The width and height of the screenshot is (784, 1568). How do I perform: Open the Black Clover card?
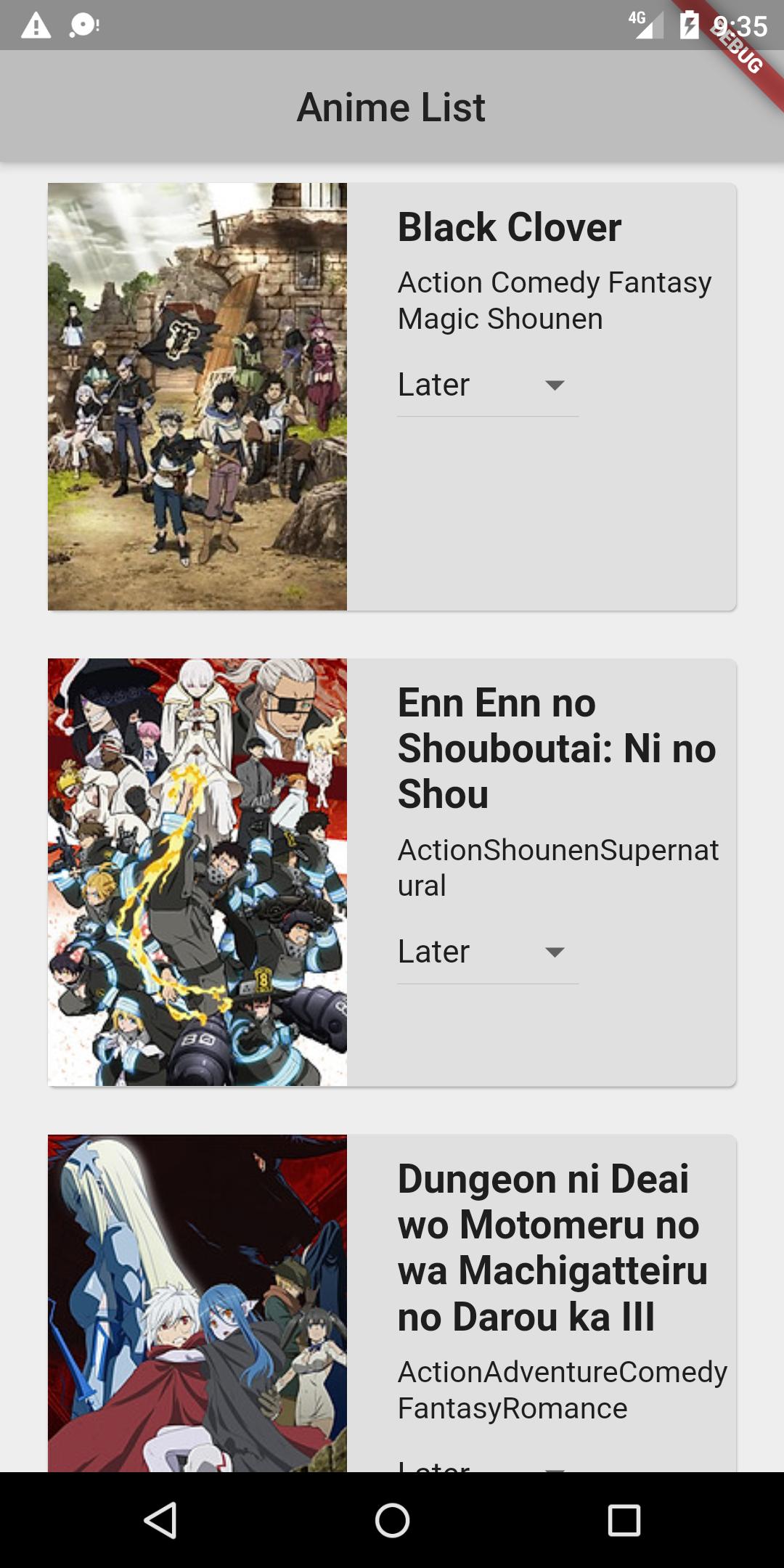(510, 228)
